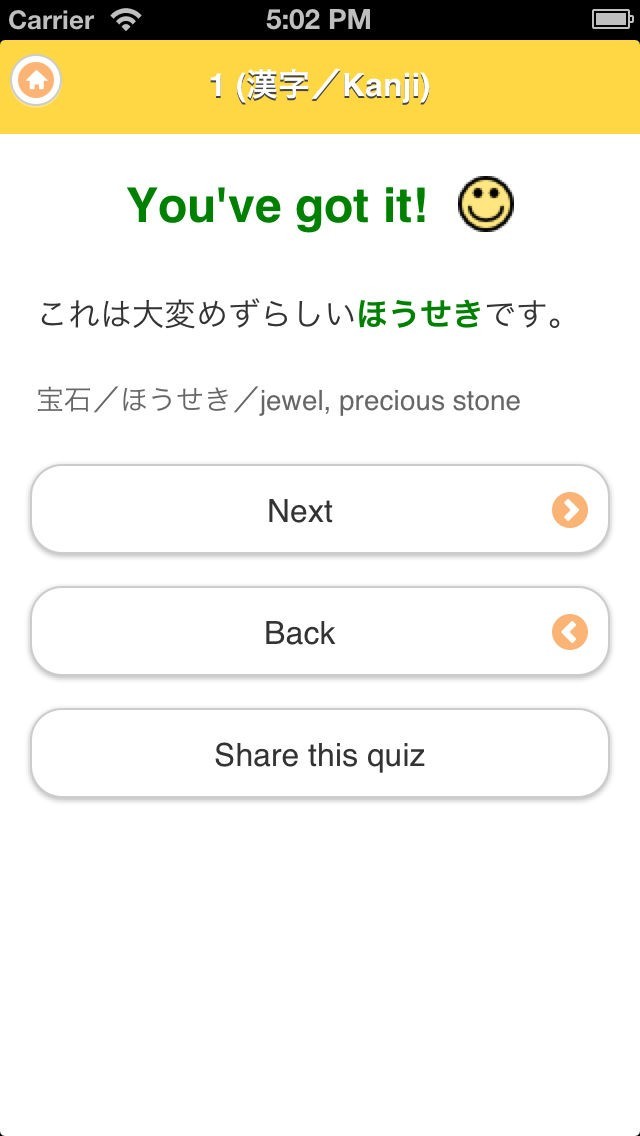Viewport: 640px width, 1136px height.
Task: Go back to the previous question
Action: coord(320,632)
